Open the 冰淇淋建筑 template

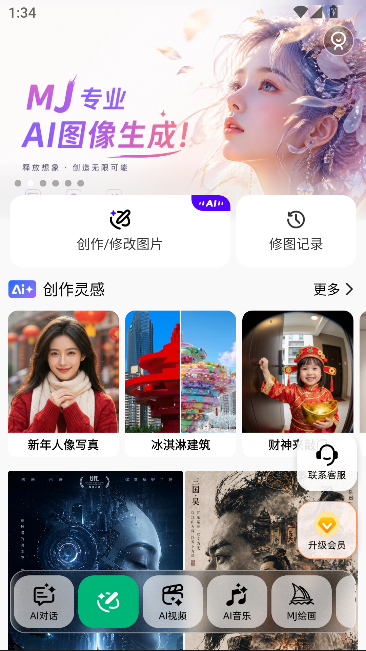tap(181, 384)
